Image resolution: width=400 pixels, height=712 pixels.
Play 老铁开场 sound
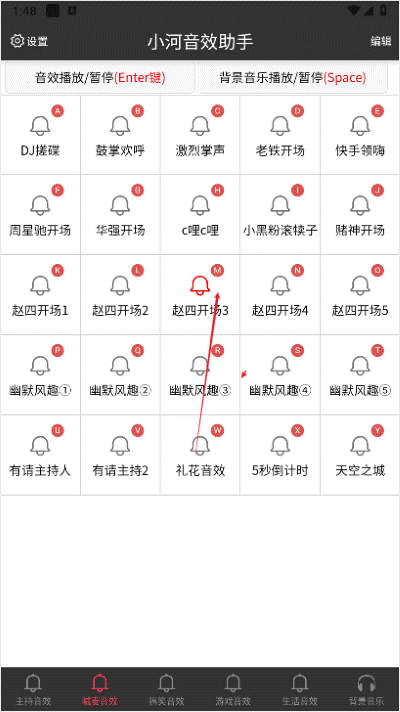[280, 135]
